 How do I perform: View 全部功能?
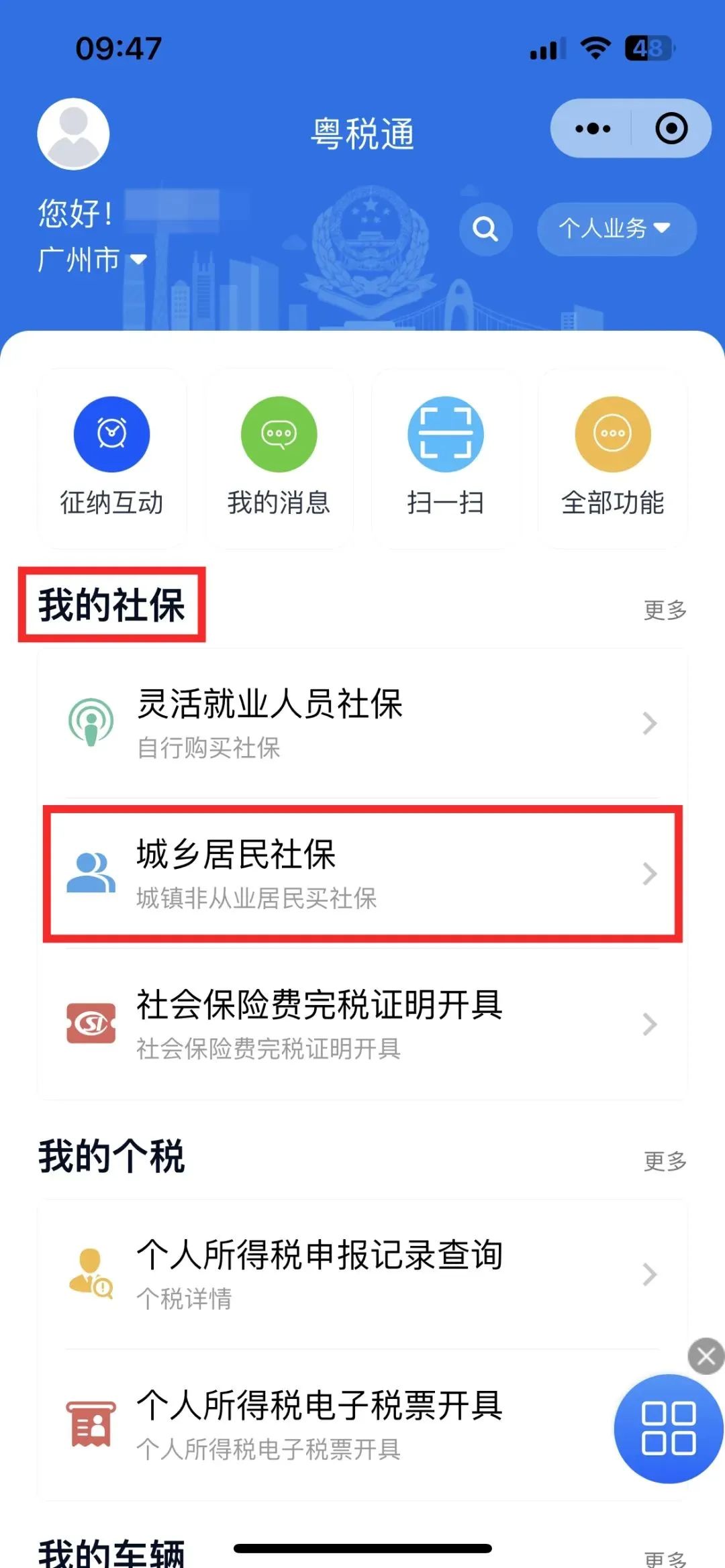pyautogui.click(x=612, y=458)
